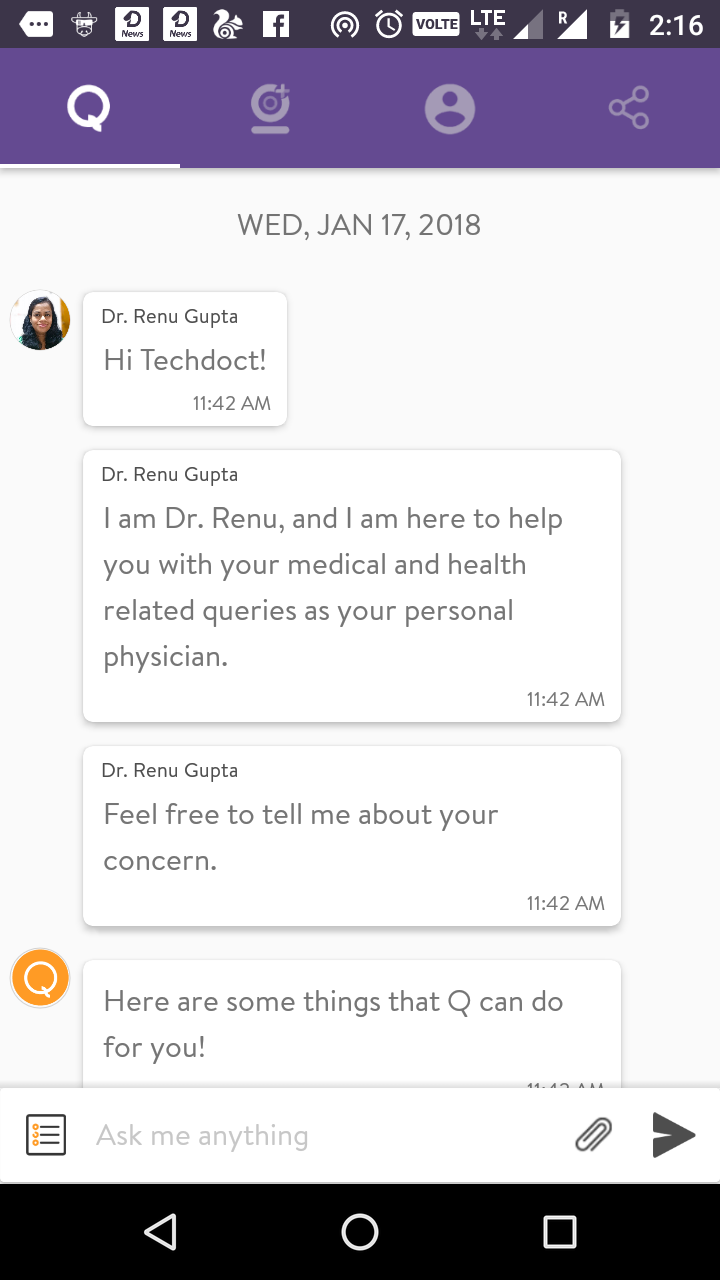720x1280 pixels.
Task: Switch to the Q chat tab
Action: [x=89, y=108]
